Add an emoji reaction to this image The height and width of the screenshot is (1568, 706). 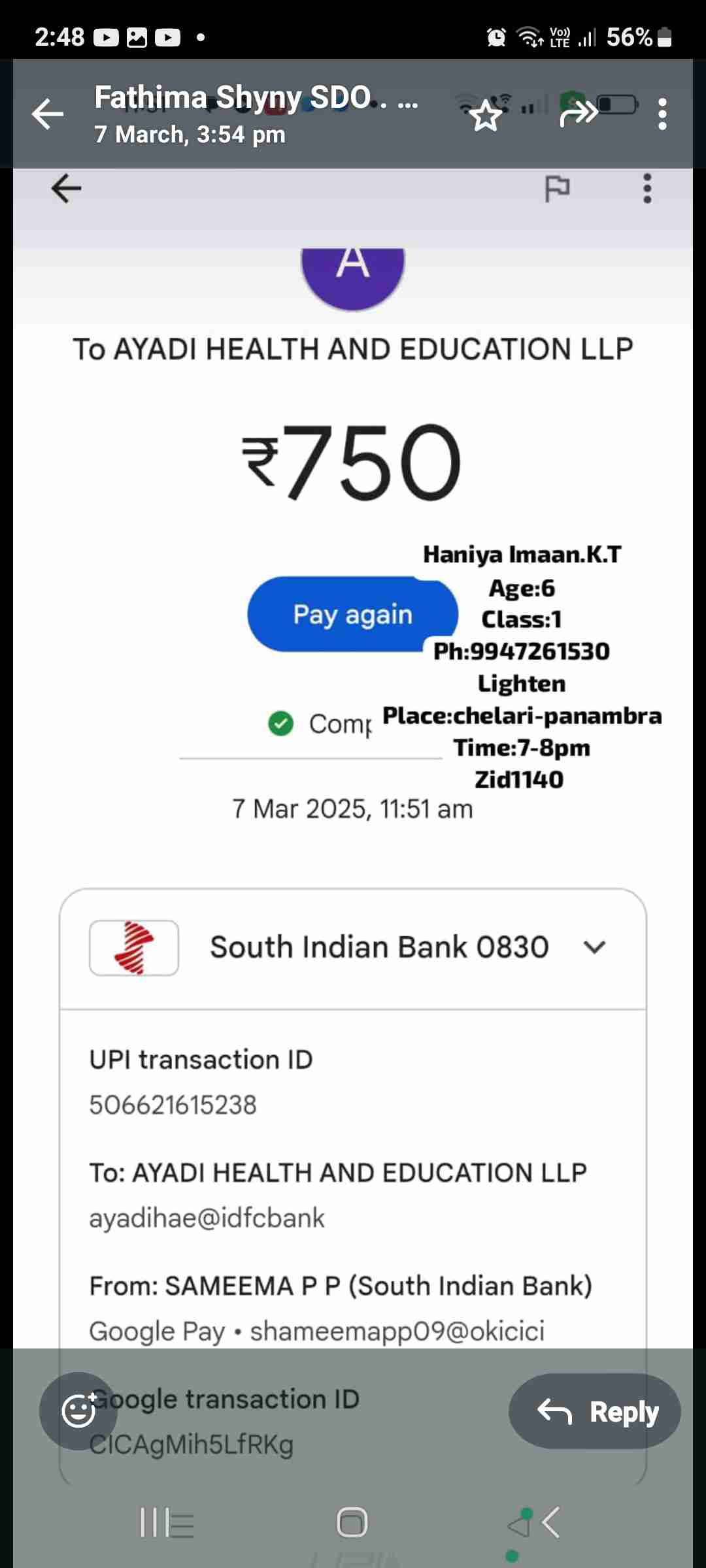pyautogui.click(x=78, y=1411)
